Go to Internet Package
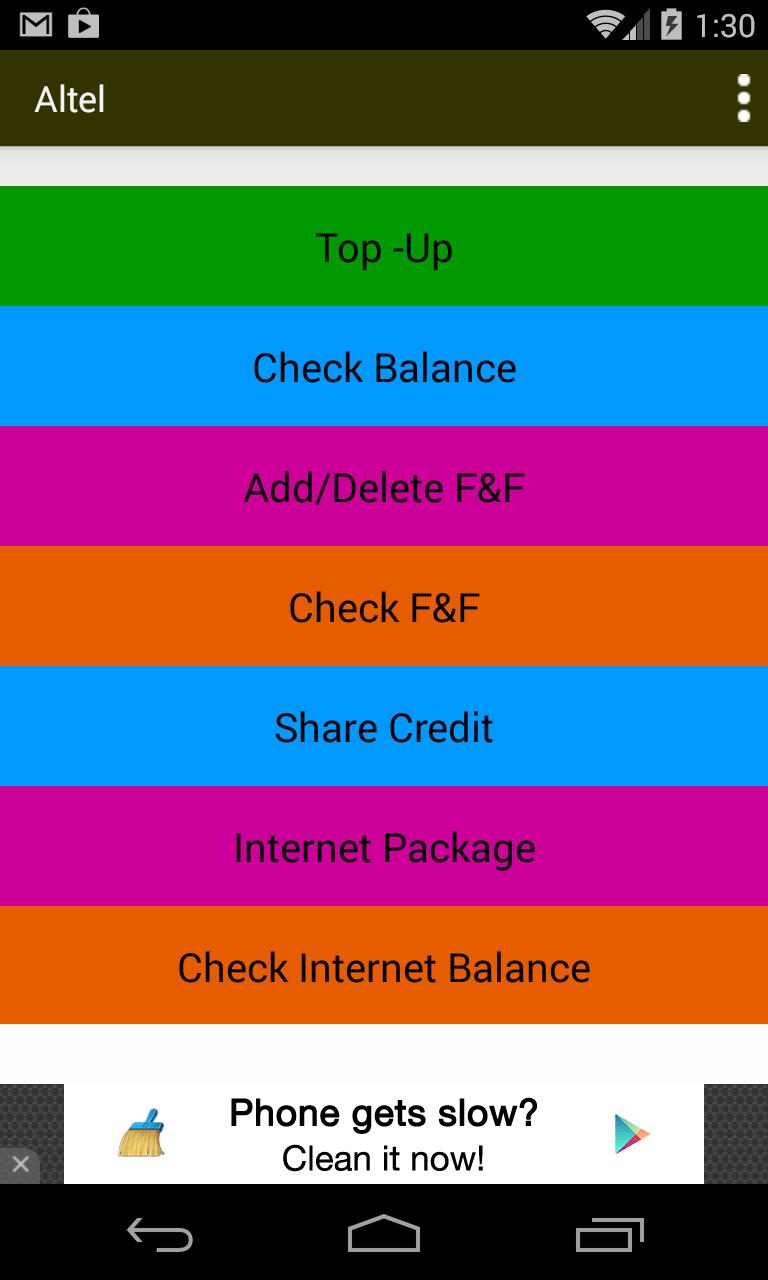Viewport: 768px width, 1280px height. 384,847
